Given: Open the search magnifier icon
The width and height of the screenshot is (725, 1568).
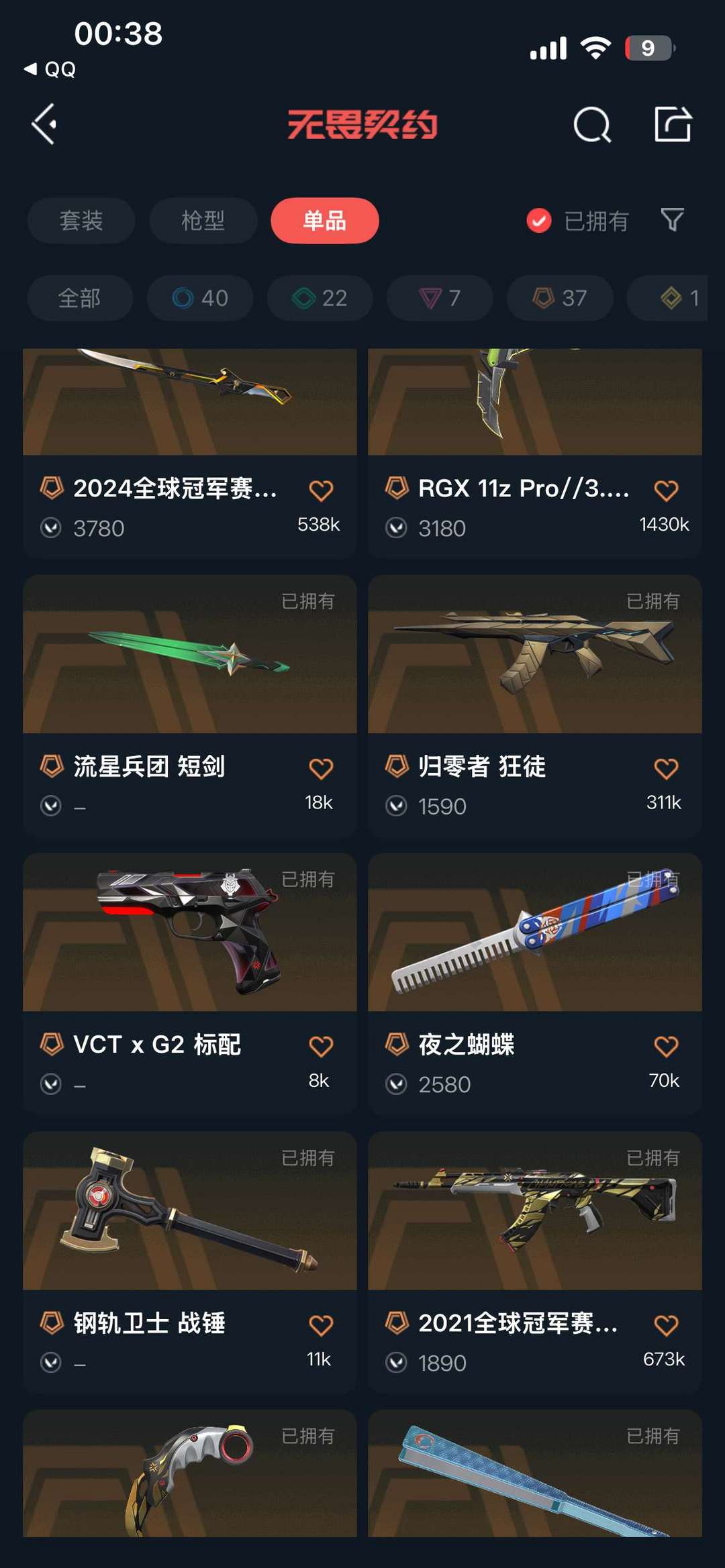Looking at the screenshot, I should 591,123.
